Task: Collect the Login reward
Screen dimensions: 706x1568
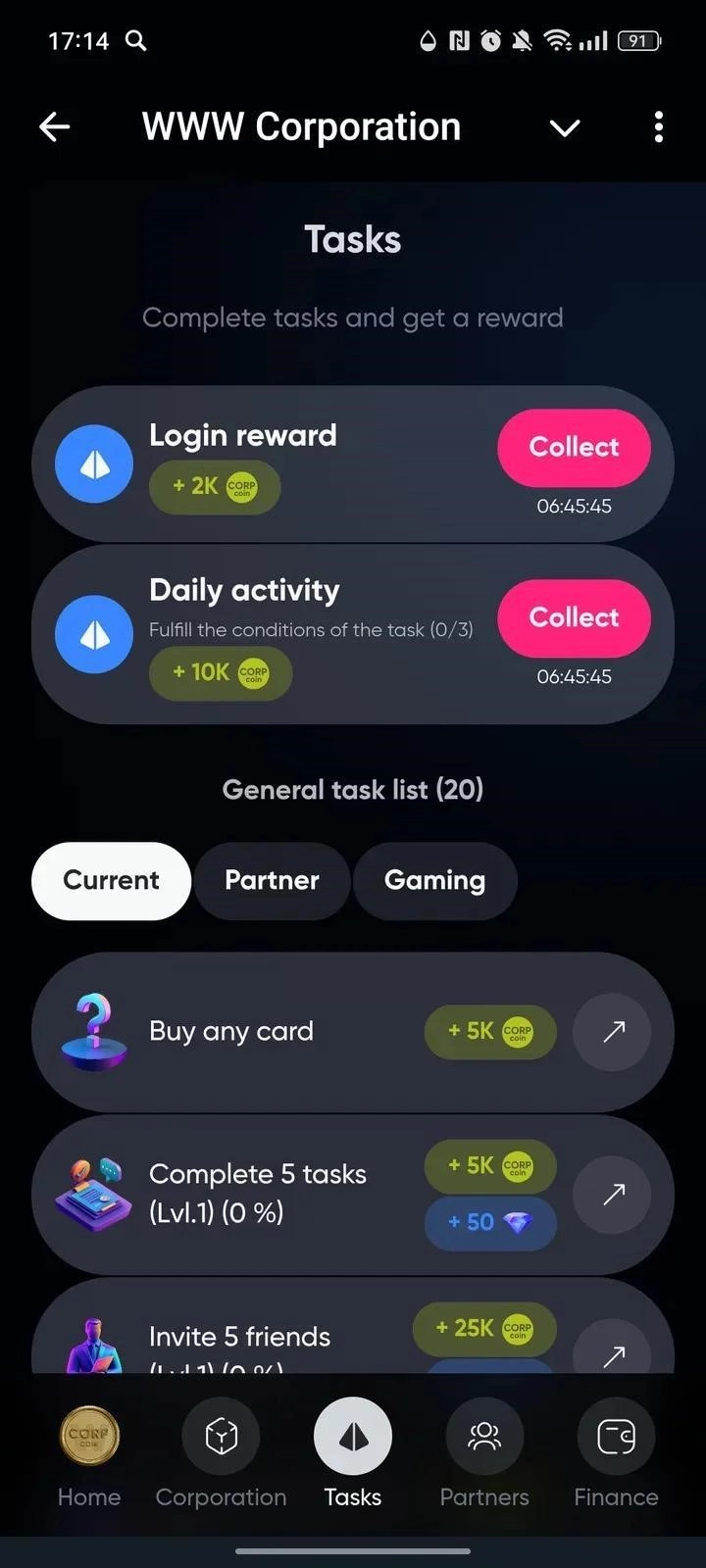Action: (574, 447)
